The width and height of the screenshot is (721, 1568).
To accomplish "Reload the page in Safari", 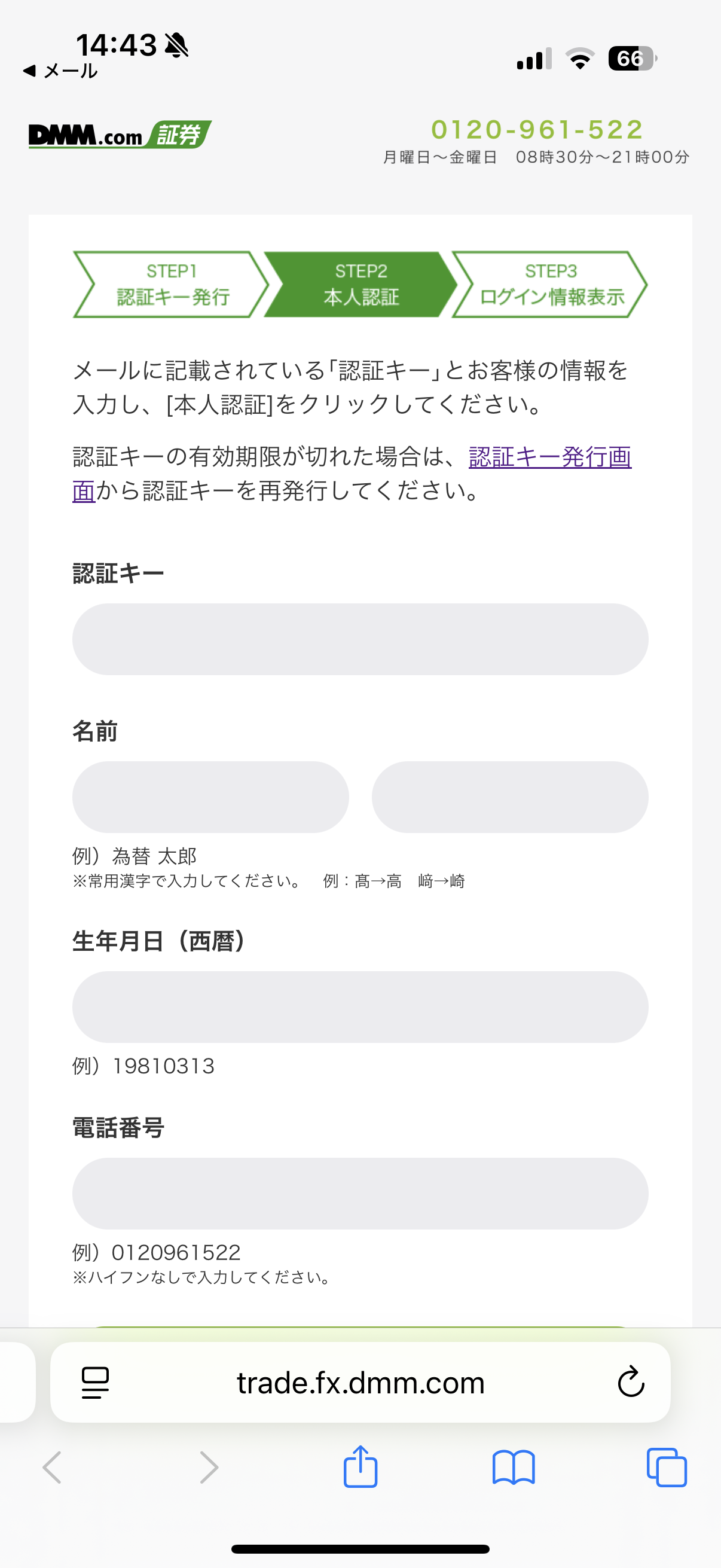I will [x=630, y=1382].
